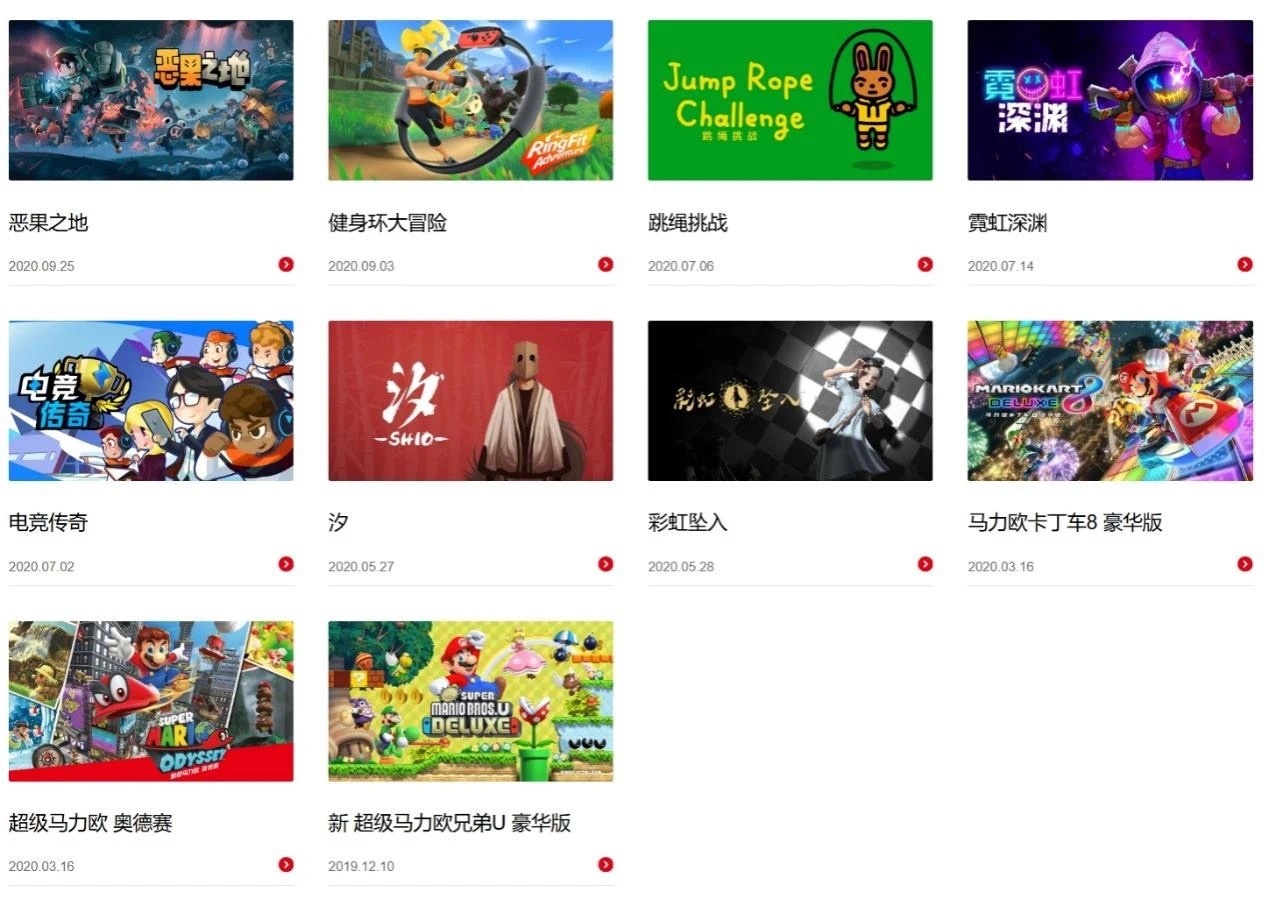
Task: View the 霓虹深渊 game card
Action: click(1110, 100)
